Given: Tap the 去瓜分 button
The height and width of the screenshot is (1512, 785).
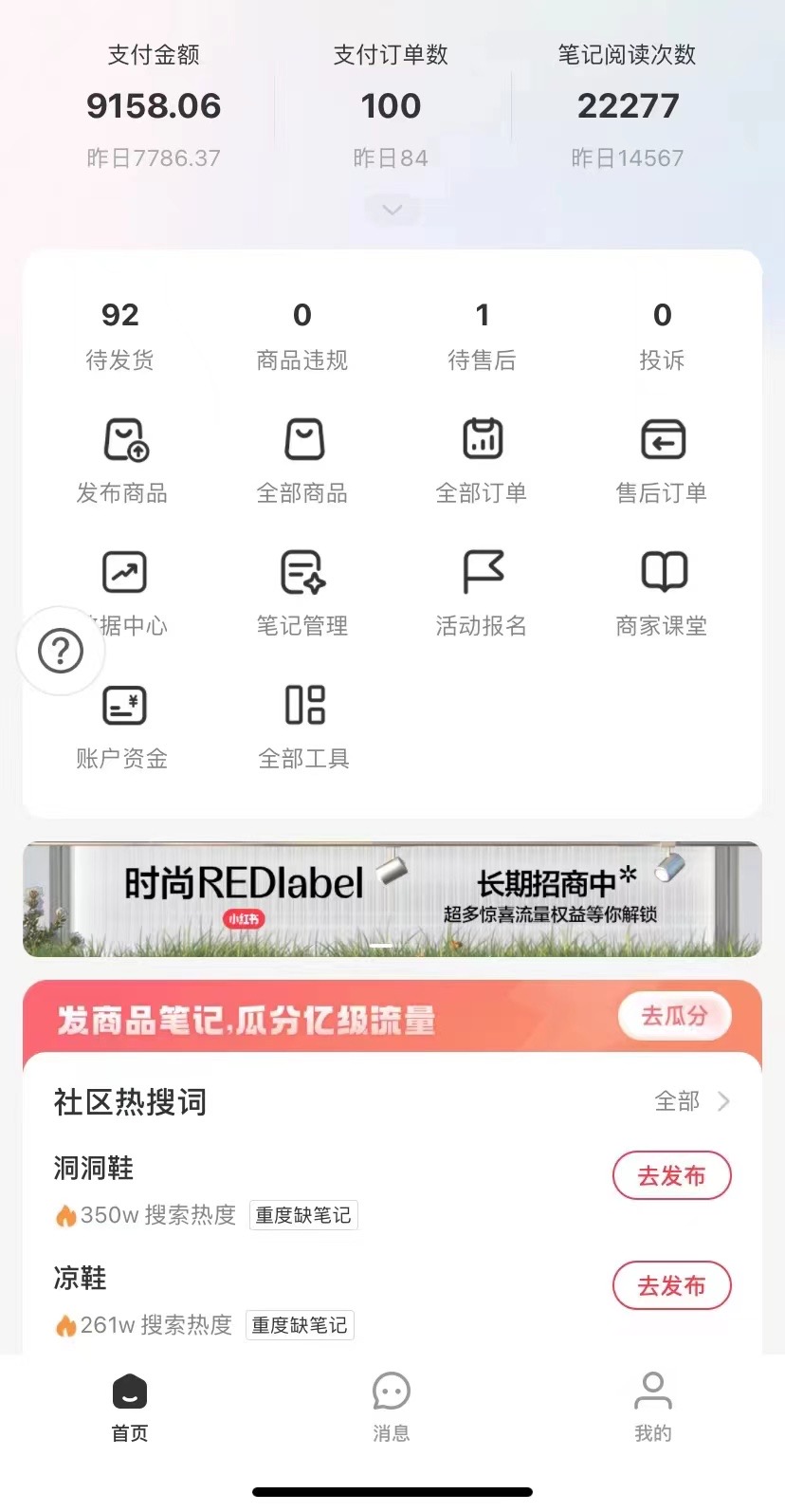Looking at the screenshot, I should click(x=674, y=1017).
